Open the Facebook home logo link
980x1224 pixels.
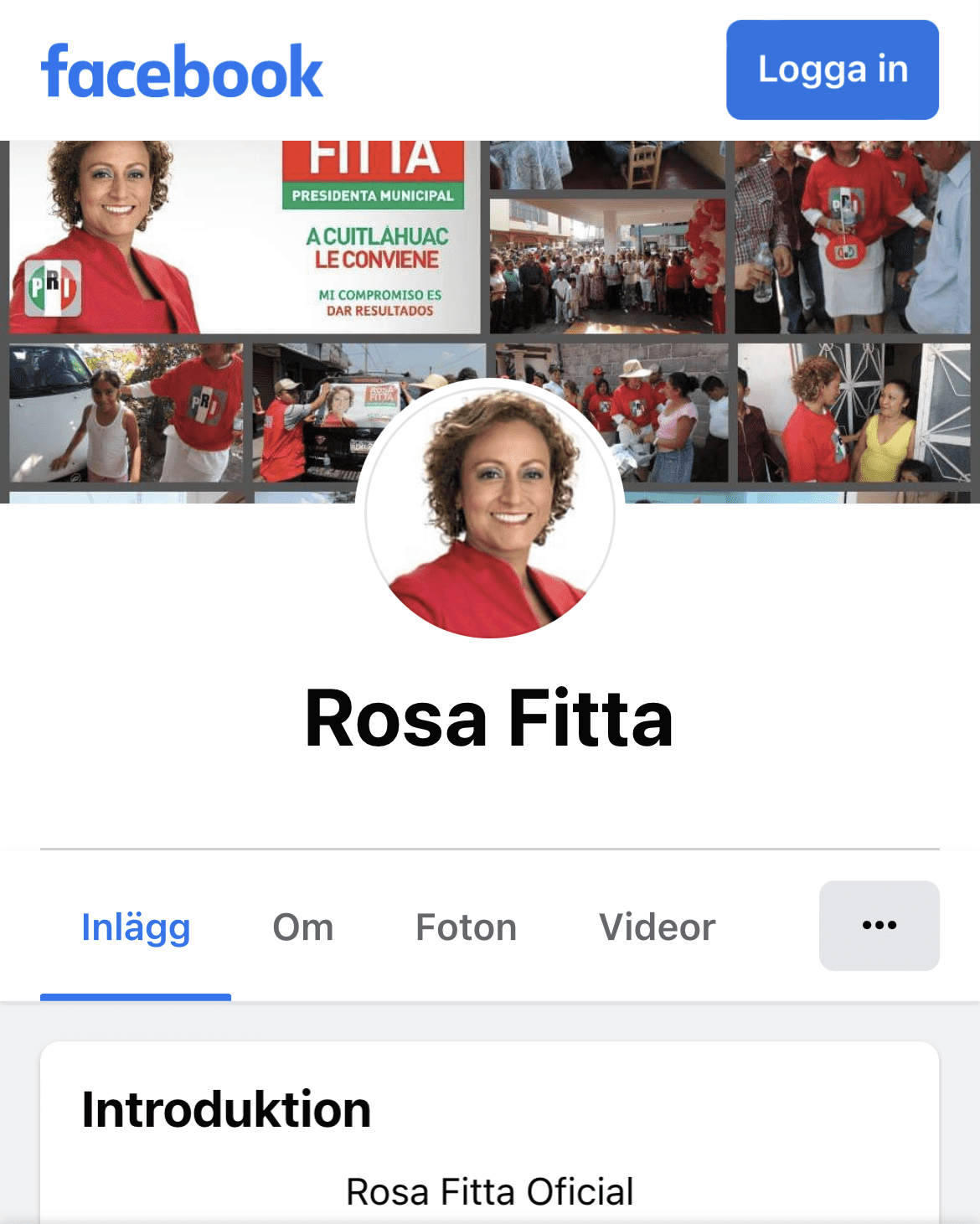pos(182,72)
